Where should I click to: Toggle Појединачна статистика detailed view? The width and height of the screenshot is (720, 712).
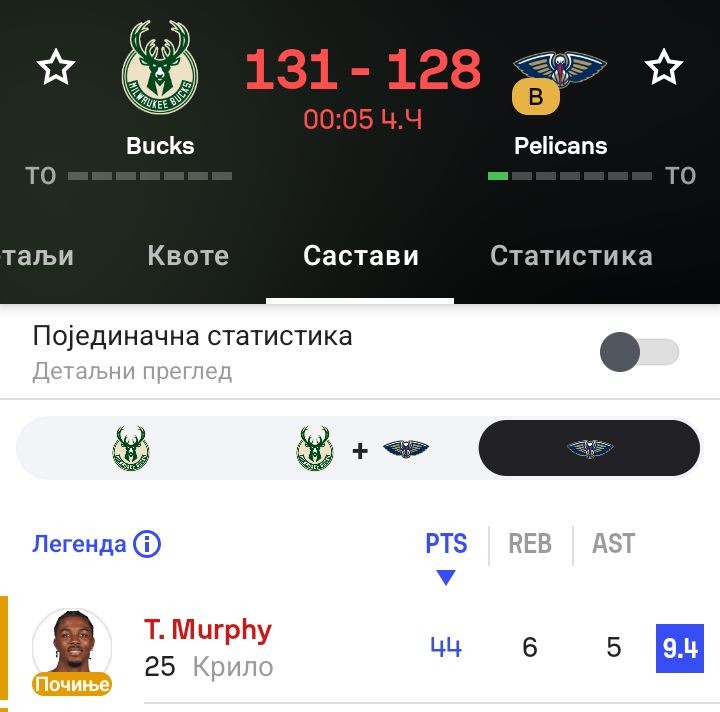[639, 352]
